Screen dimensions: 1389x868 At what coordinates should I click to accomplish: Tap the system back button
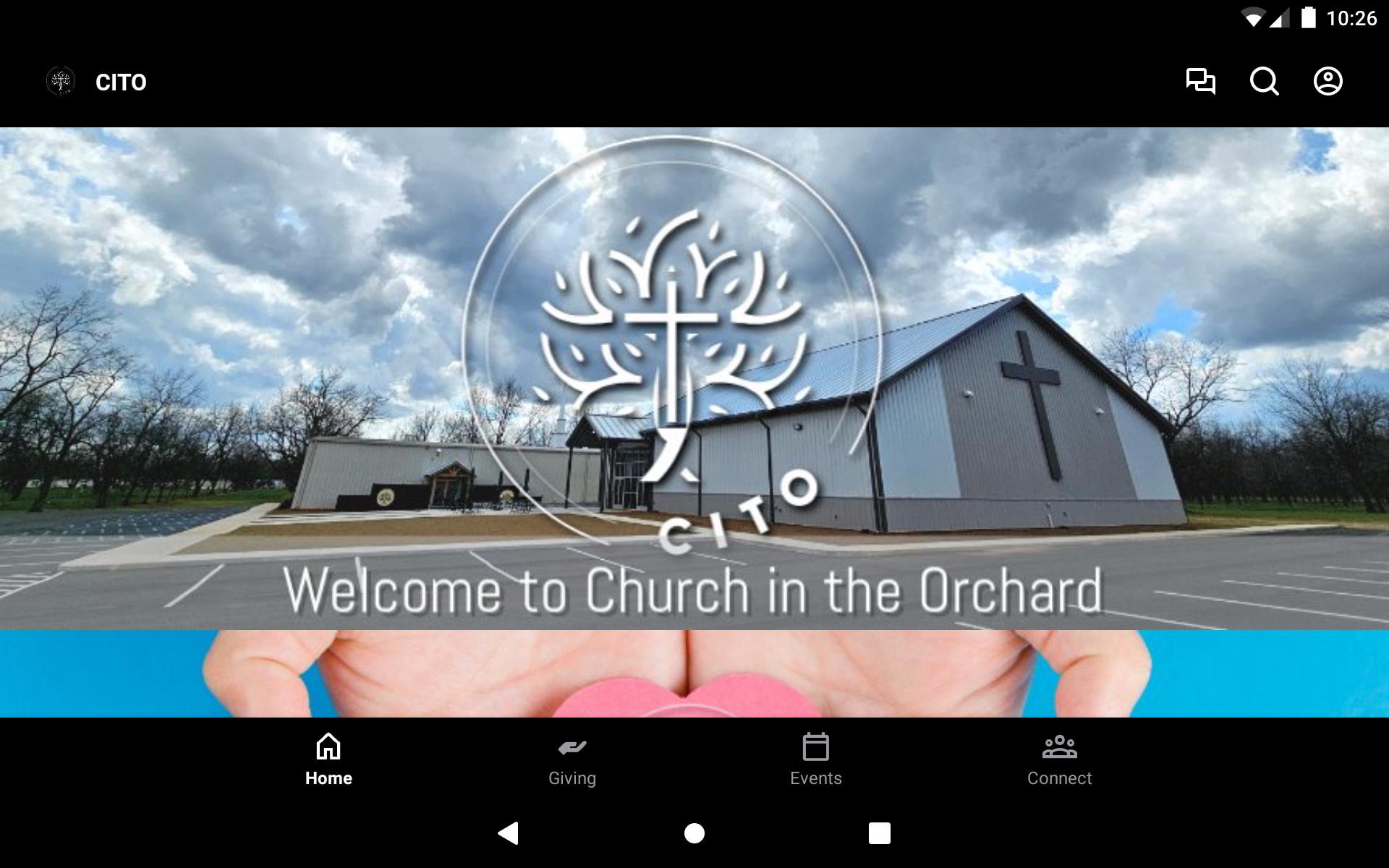509,833
